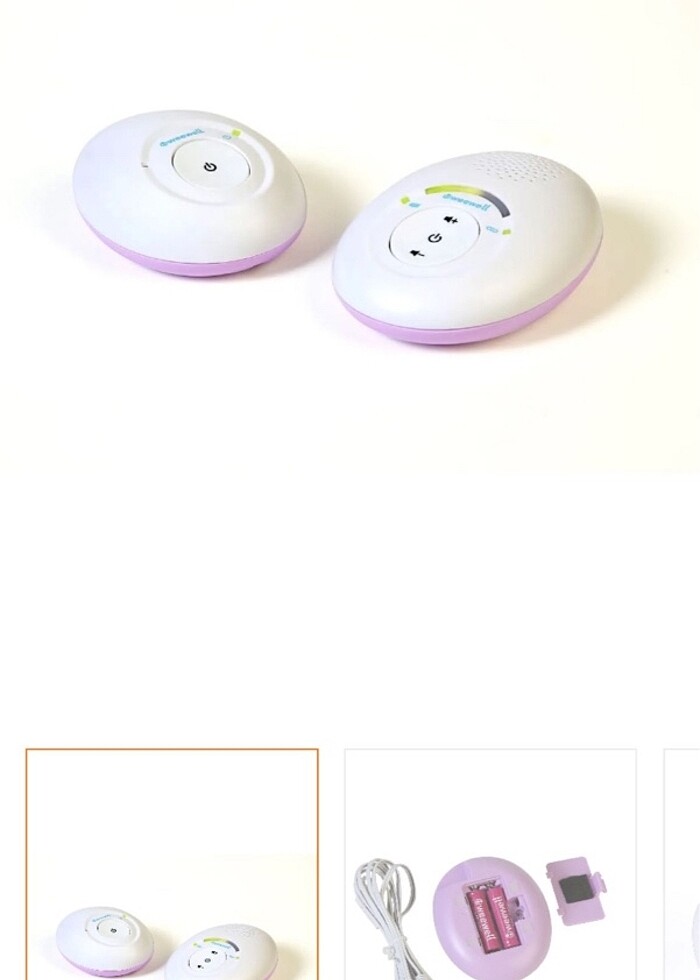
Task: Select the thumbnail showing two baby monitor units
Action: pyautogui.click(x=172, y=864)
